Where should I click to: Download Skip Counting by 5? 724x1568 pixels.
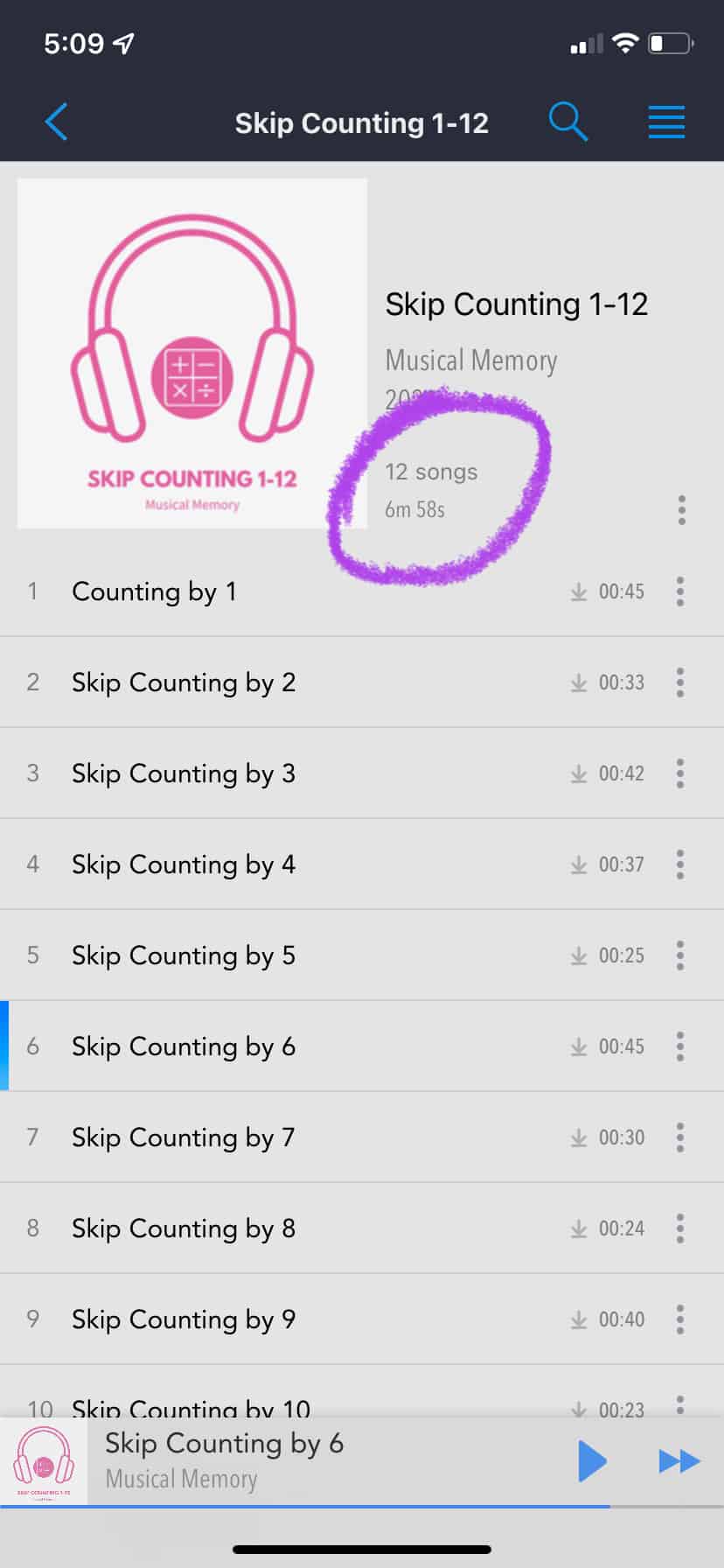click(x=579, y=955)
